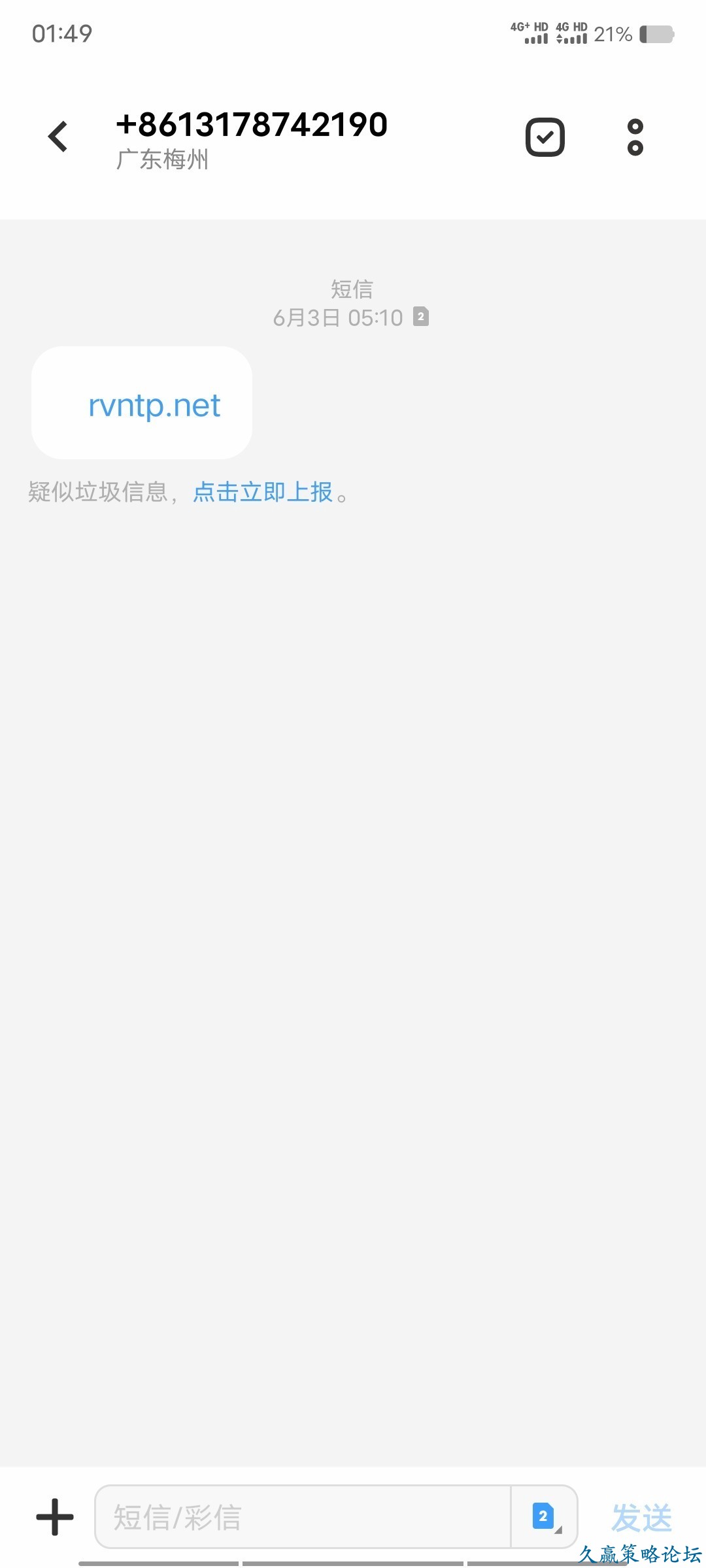The image size is (706, 1568).
Task: Focus the 短信/彩信 message input field
Action: (x=302, y=1516)
